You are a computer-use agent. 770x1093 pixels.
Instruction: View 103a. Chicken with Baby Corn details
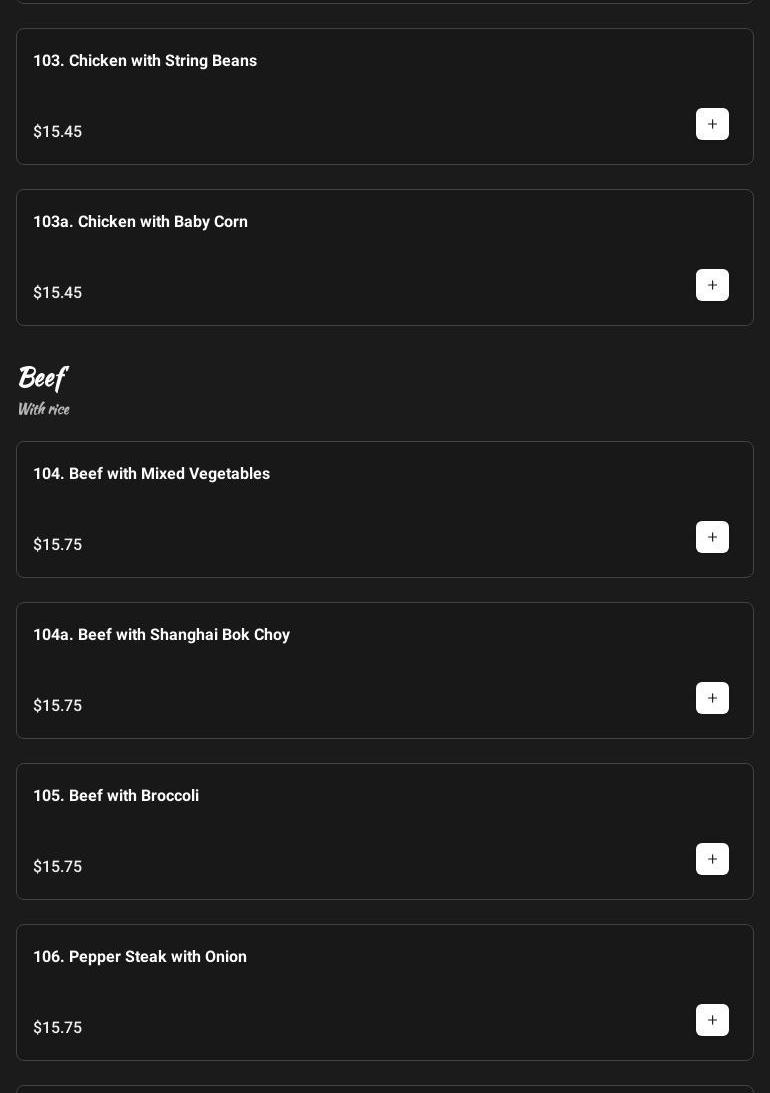[140, 222]
